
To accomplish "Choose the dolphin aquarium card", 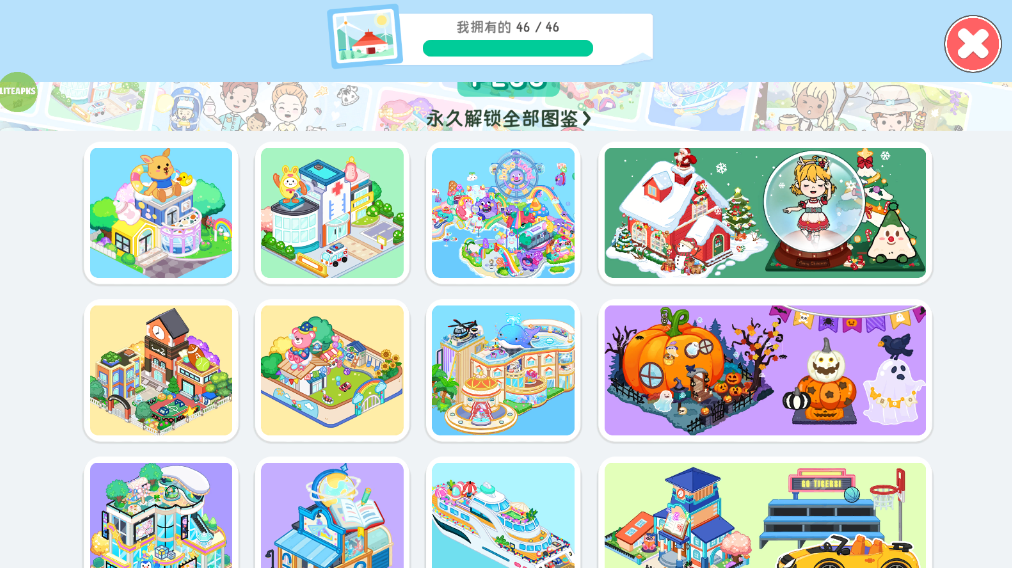I will 503,370.
